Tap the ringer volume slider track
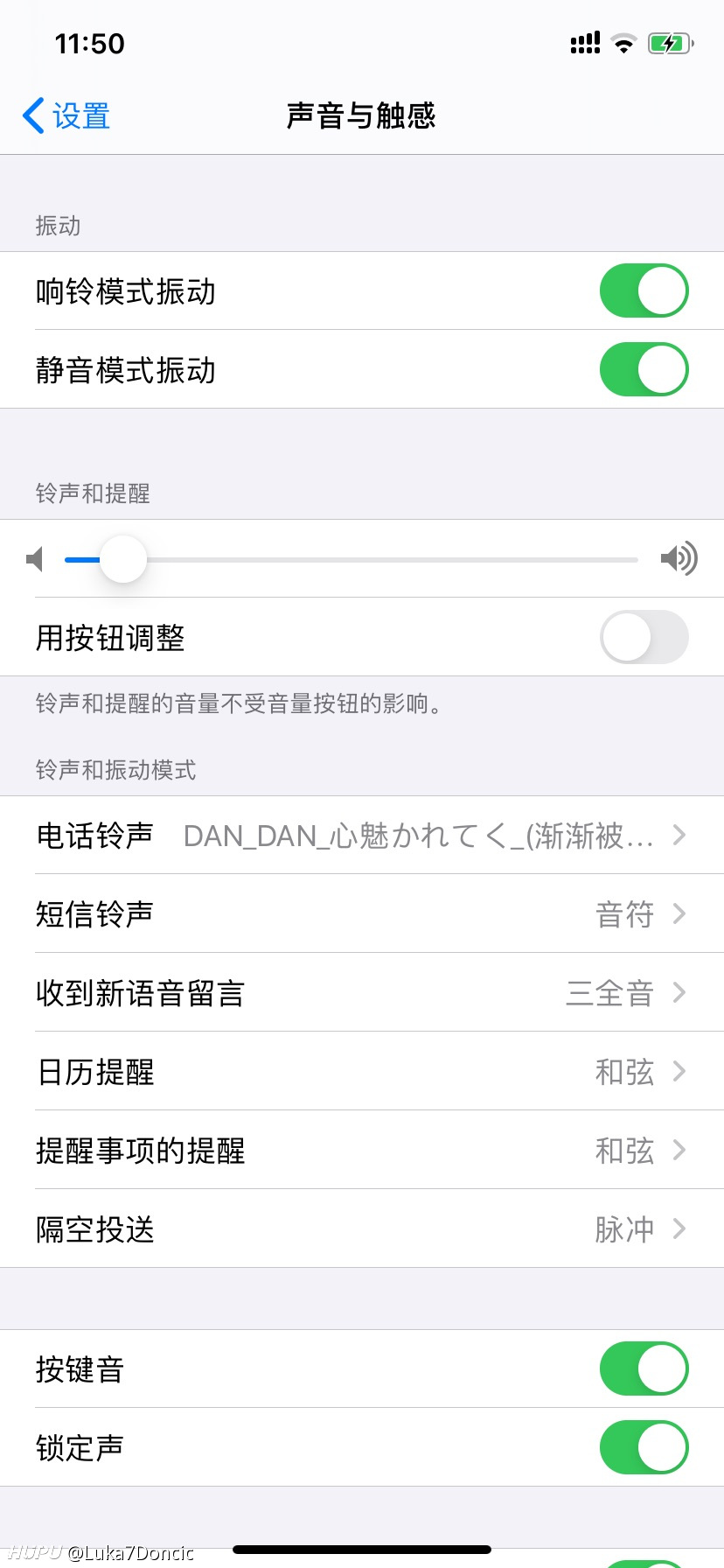 click(x=352, y=559)
